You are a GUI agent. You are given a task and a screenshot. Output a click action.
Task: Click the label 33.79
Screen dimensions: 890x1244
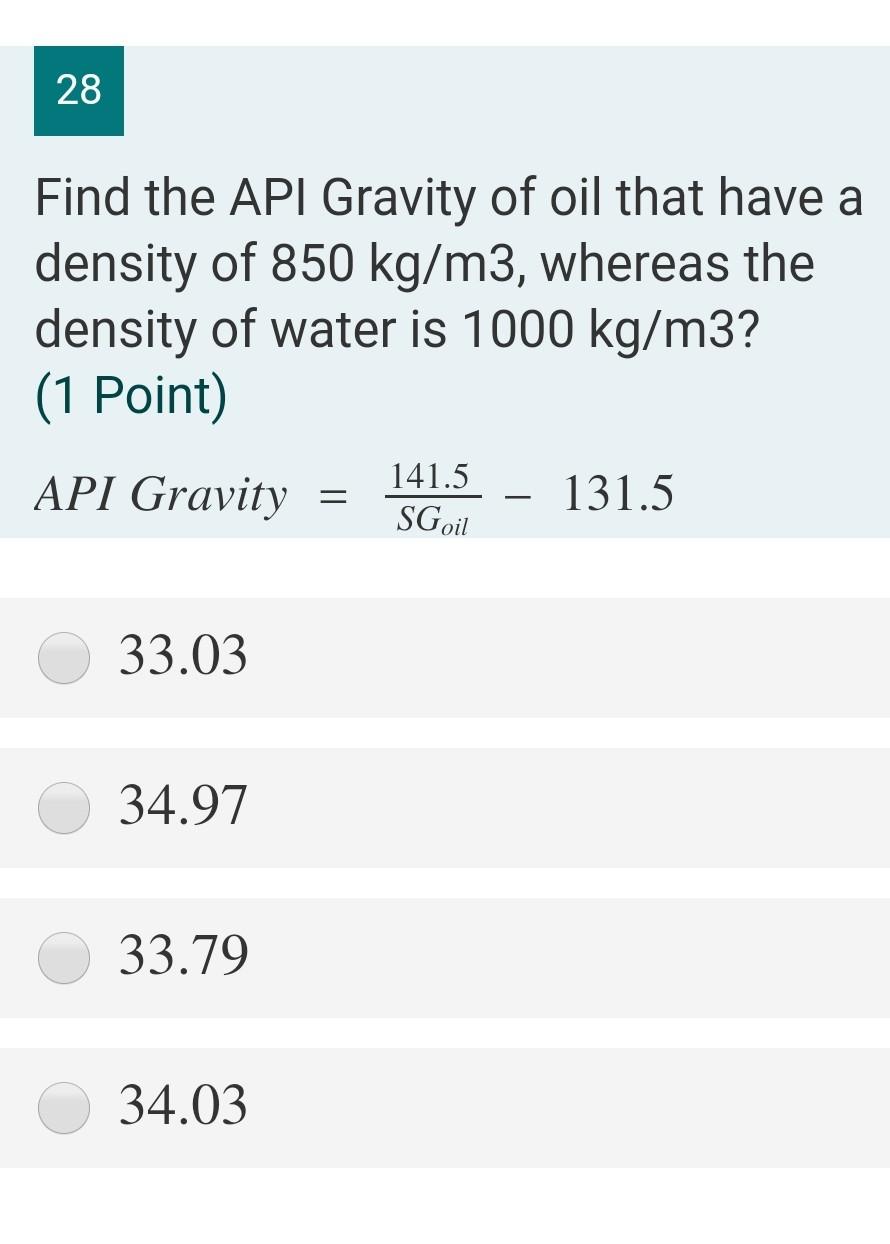(184, 958)
